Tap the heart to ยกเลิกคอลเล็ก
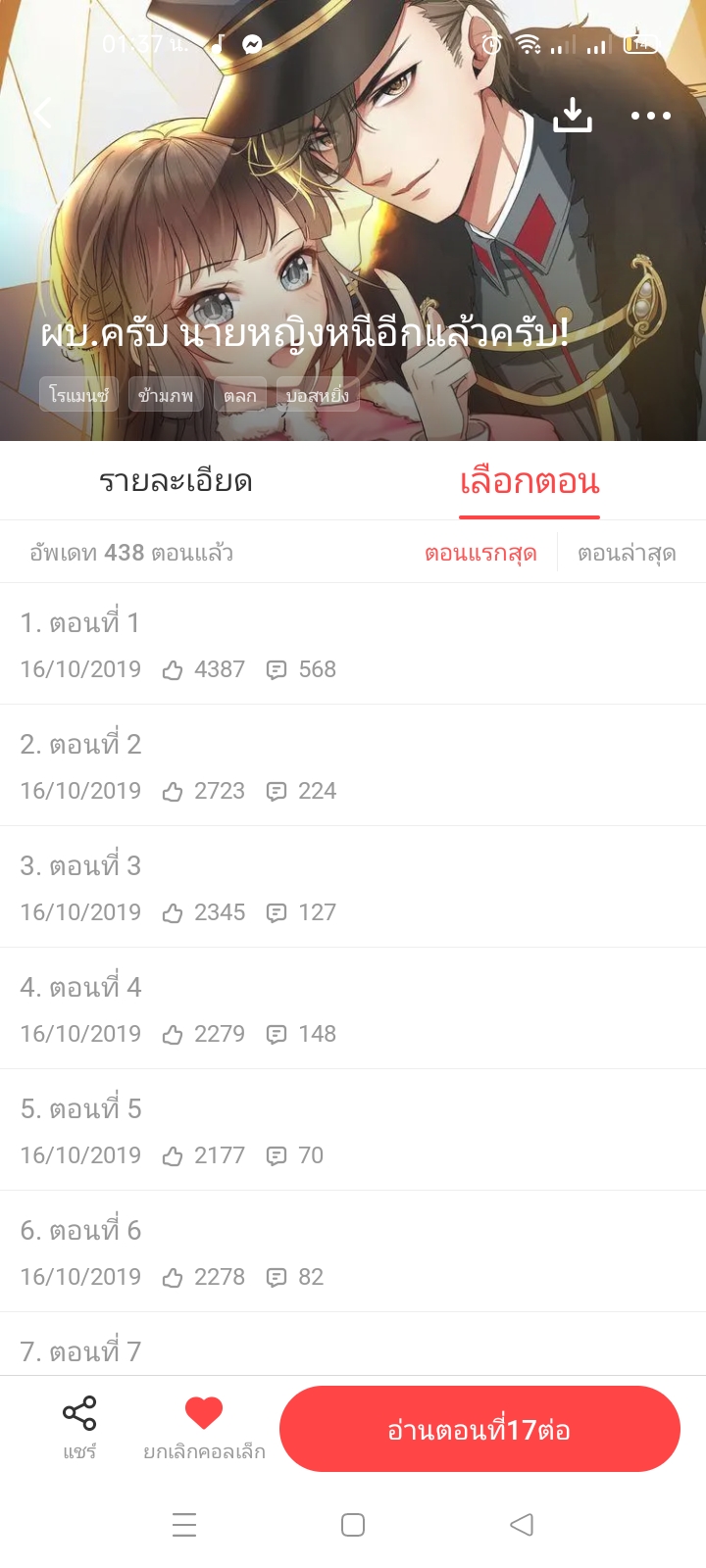 (x=204, y=1427)
